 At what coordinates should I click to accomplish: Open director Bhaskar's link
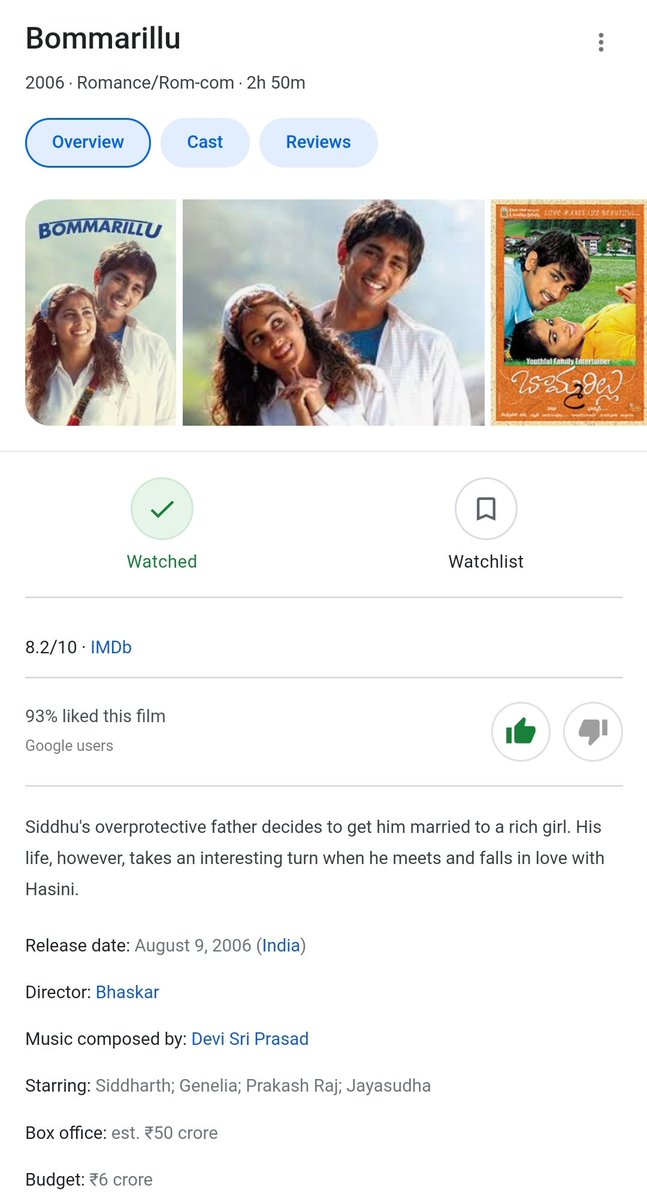127,992
